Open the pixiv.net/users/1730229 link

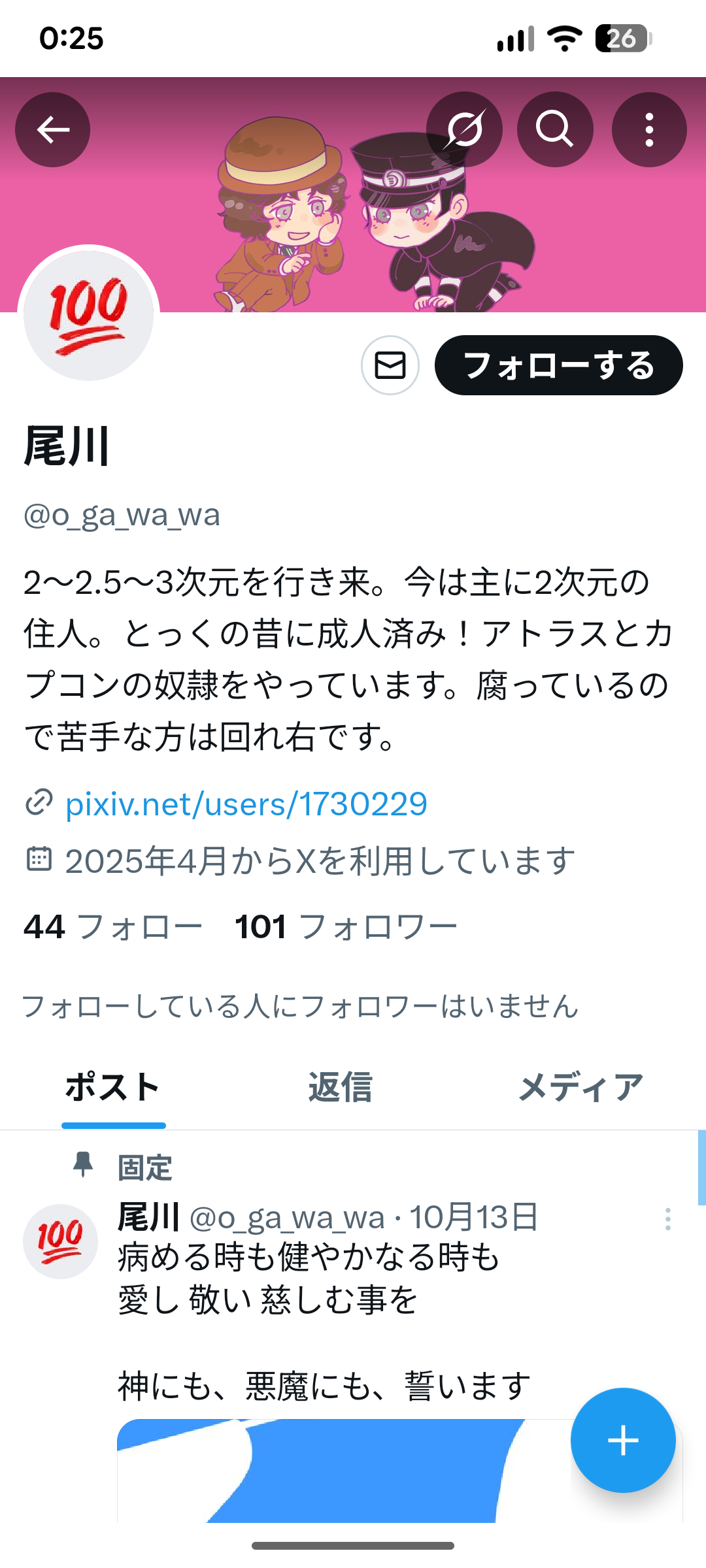246,804
